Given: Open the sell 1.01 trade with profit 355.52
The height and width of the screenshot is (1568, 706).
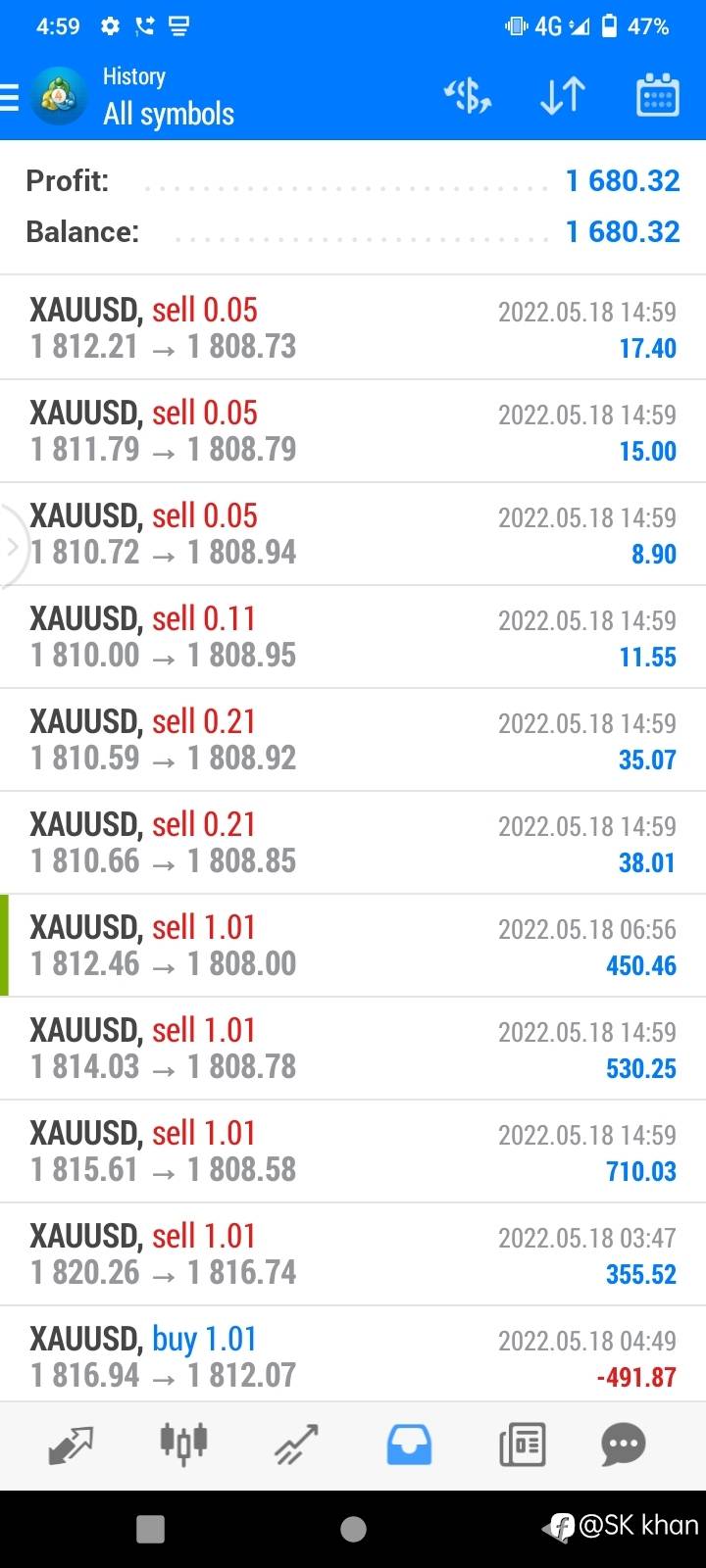Looking at the screenshot, I should (353, 1253).
